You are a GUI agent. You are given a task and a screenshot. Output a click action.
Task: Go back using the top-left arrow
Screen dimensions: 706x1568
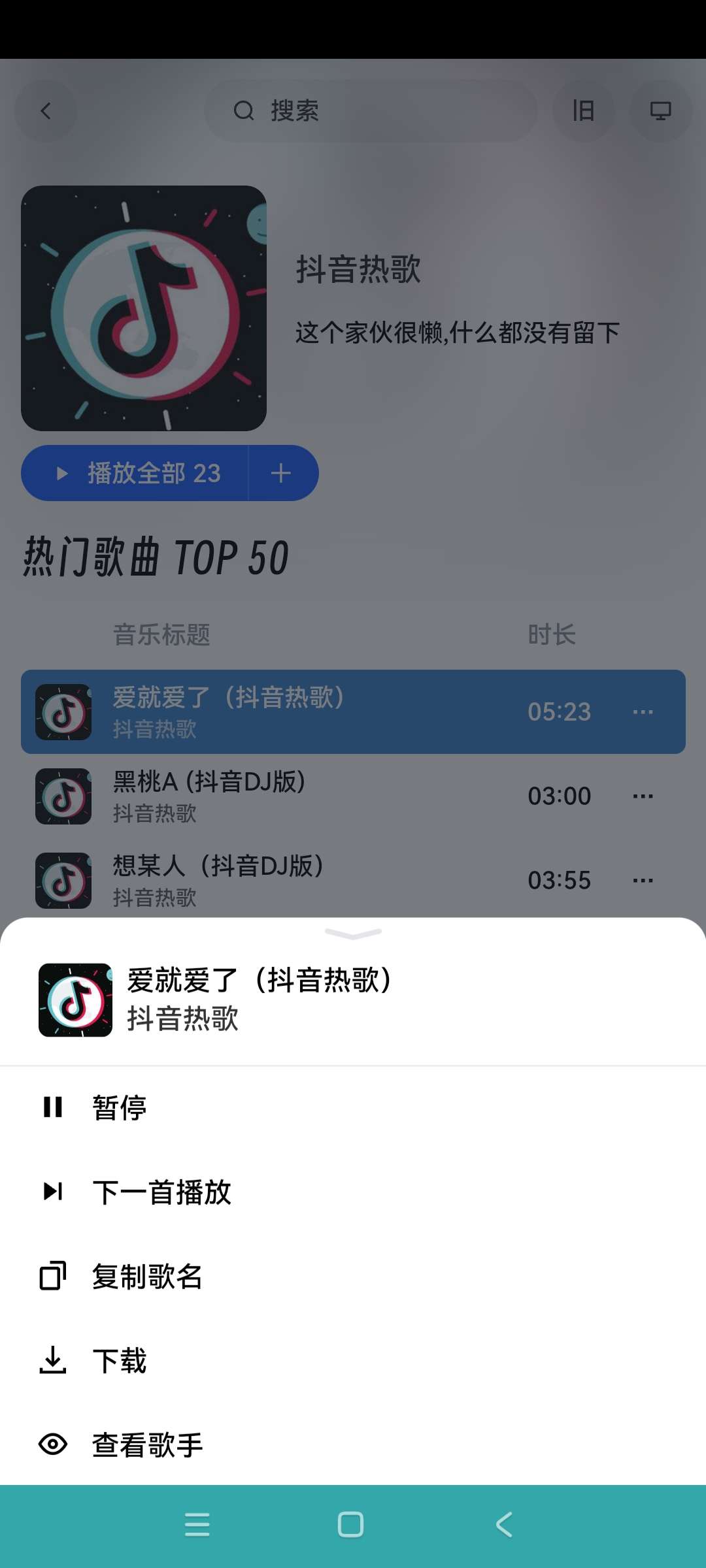(46, 111)
